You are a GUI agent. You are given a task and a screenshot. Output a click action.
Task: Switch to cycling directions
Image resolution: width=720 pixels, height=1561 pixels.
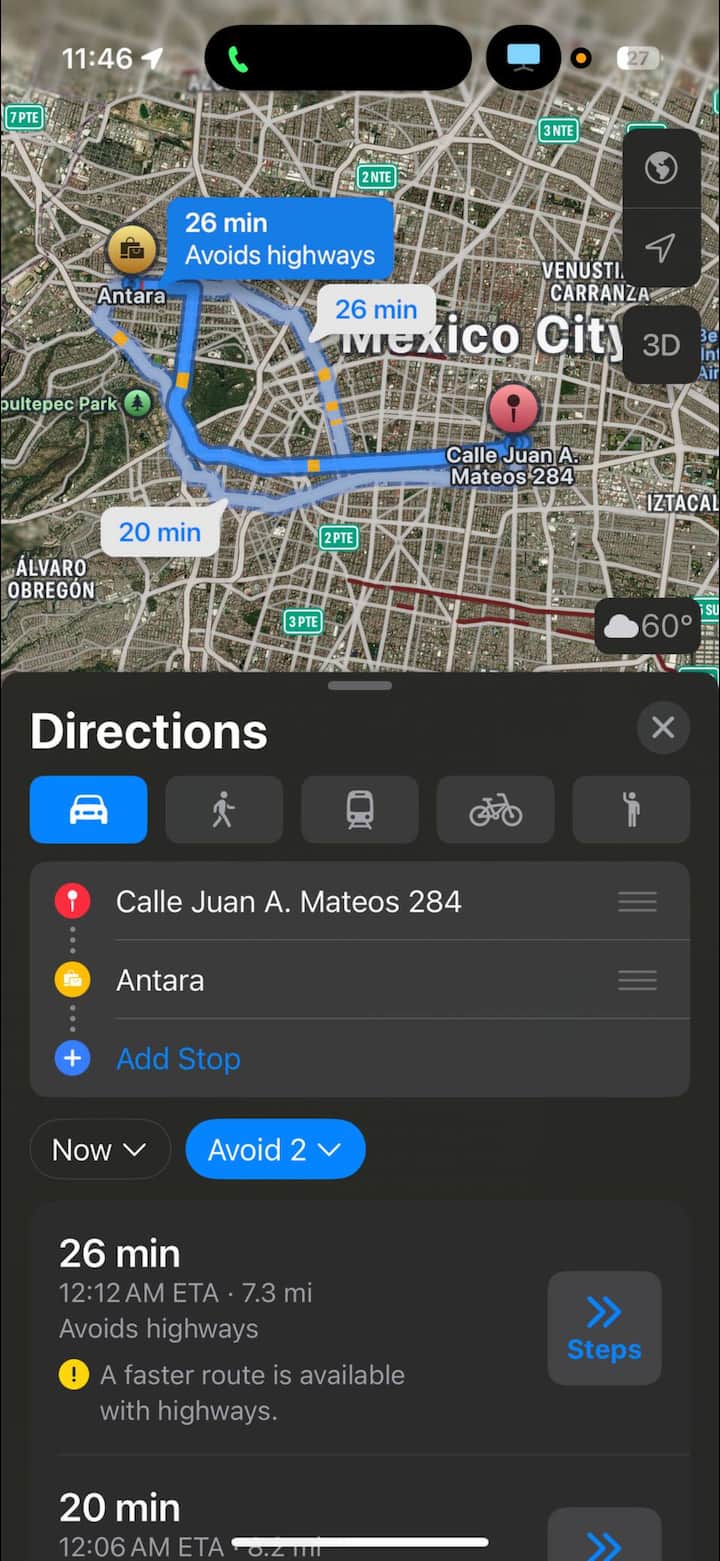point(495,810)
